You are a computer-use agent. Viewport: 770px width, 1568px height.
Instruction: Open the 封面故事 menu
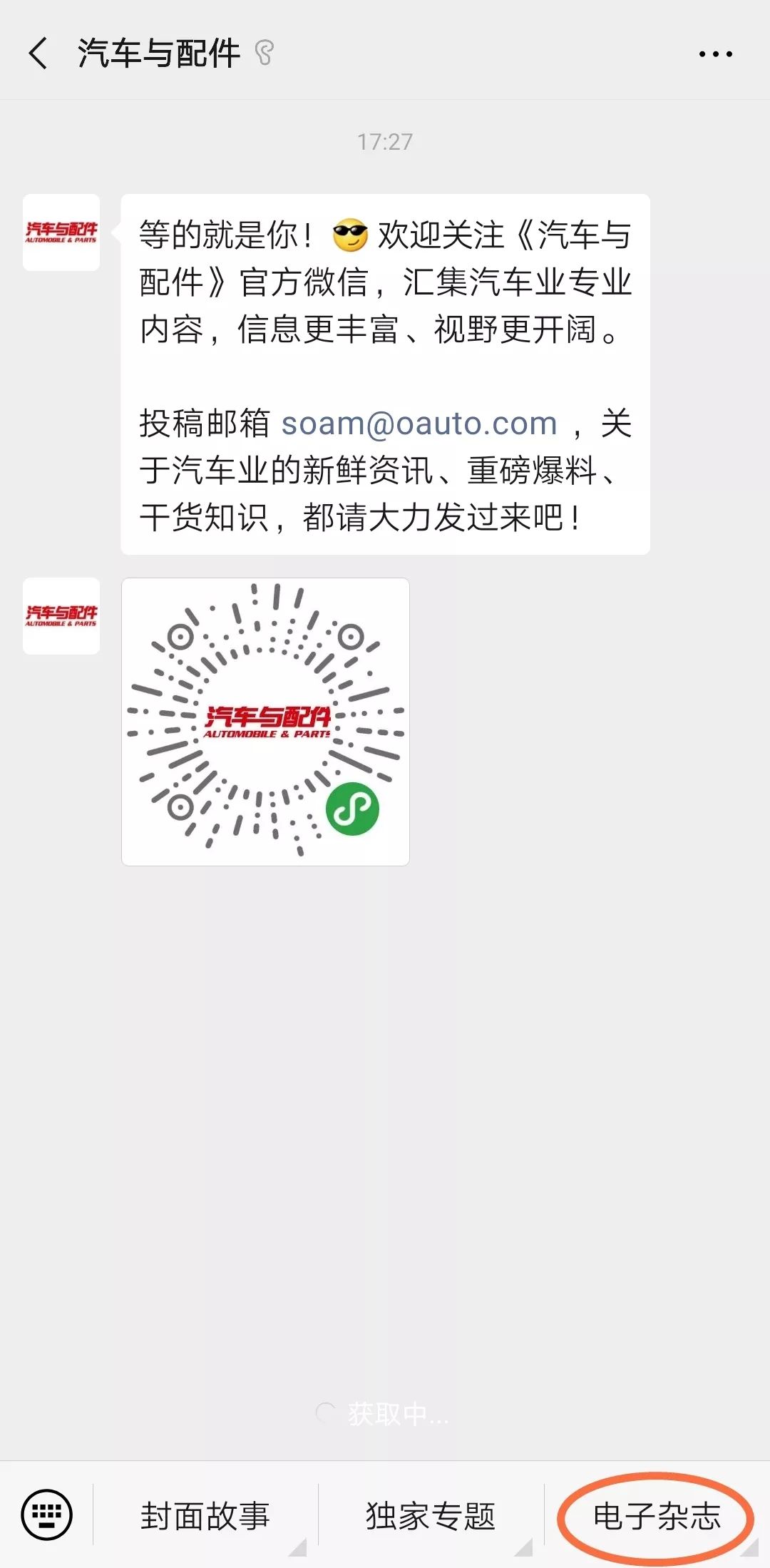tap(205, 1515)
